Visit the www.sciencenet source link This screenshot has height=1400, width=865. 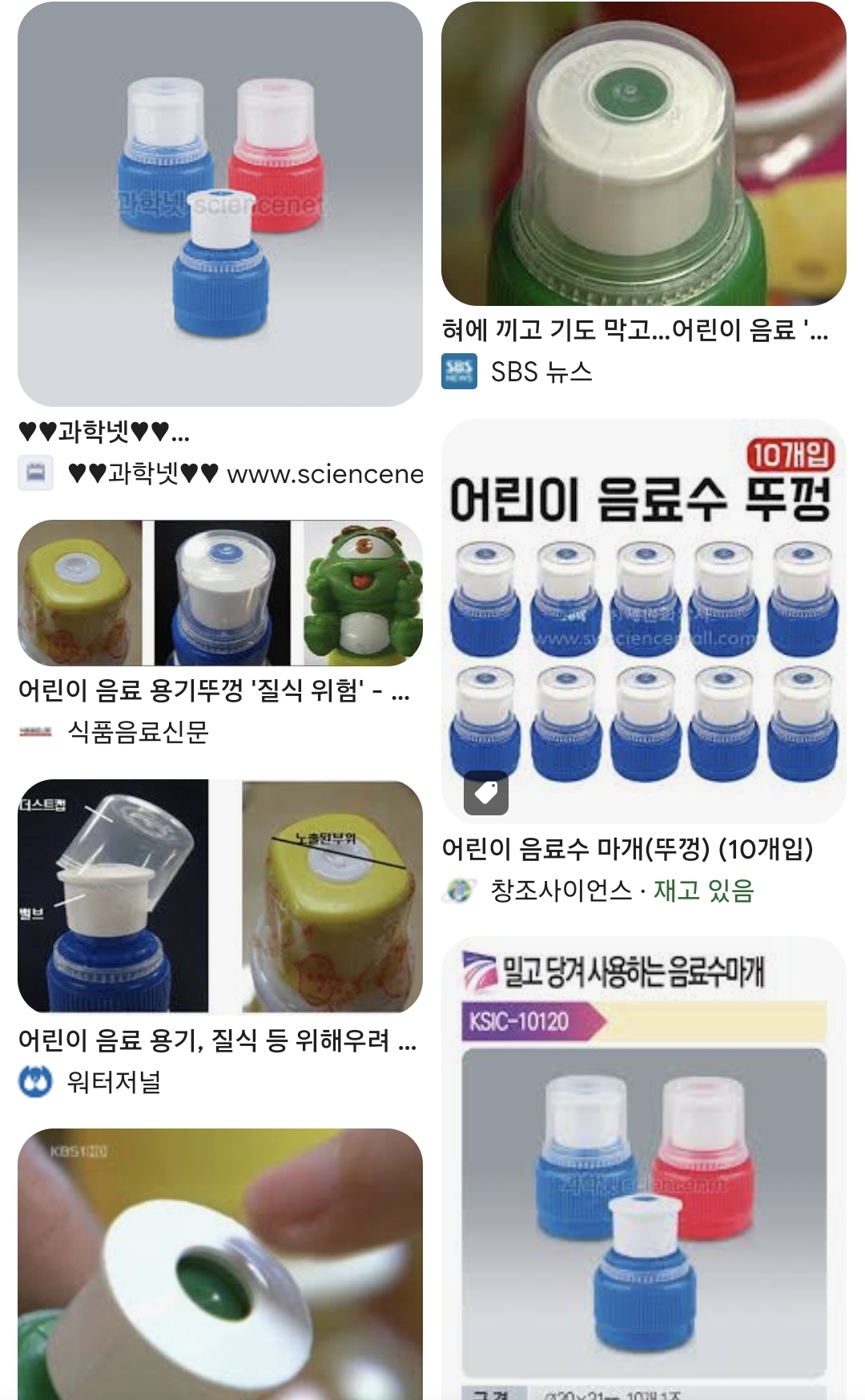click(x=245, y=474)
